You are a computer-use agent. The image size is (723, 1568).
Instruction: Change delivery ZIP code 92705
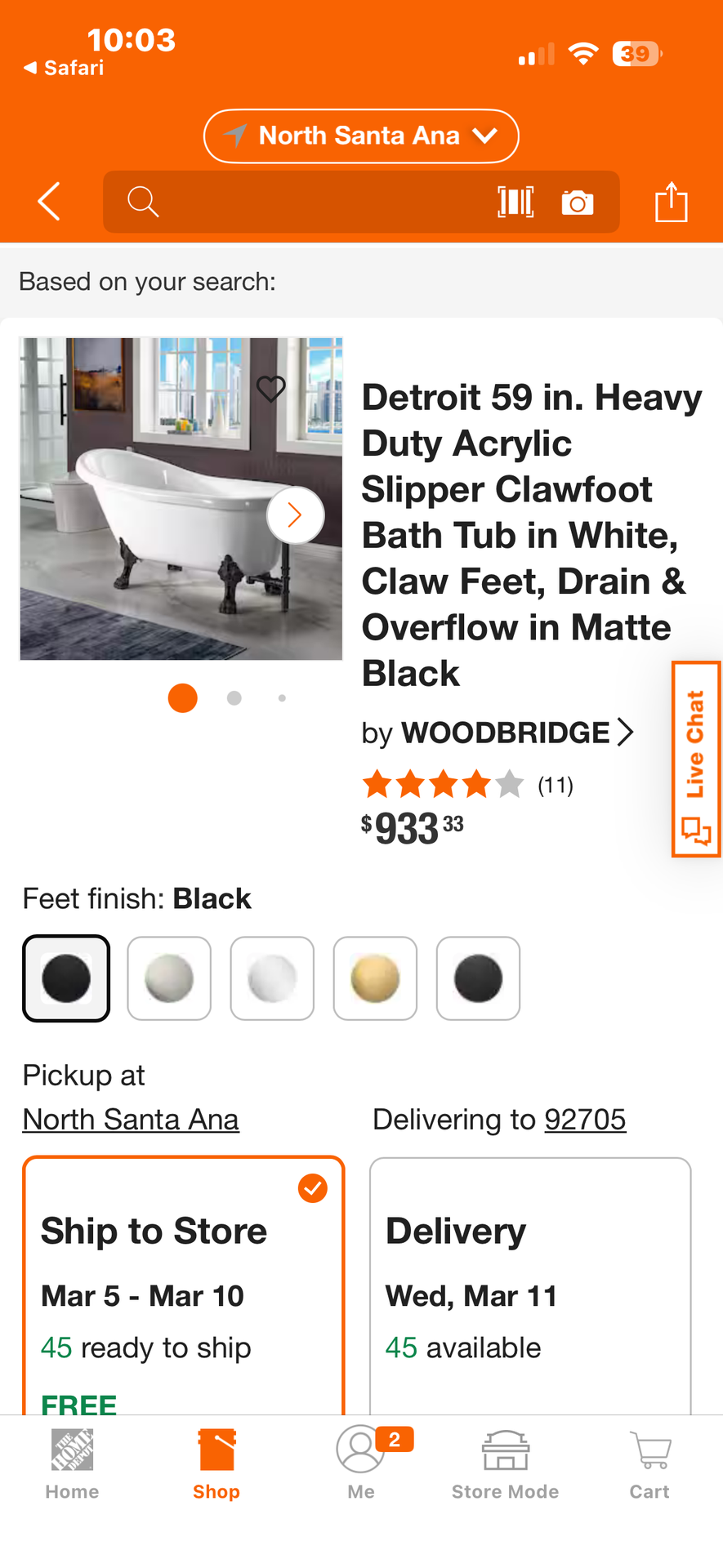585,1119
